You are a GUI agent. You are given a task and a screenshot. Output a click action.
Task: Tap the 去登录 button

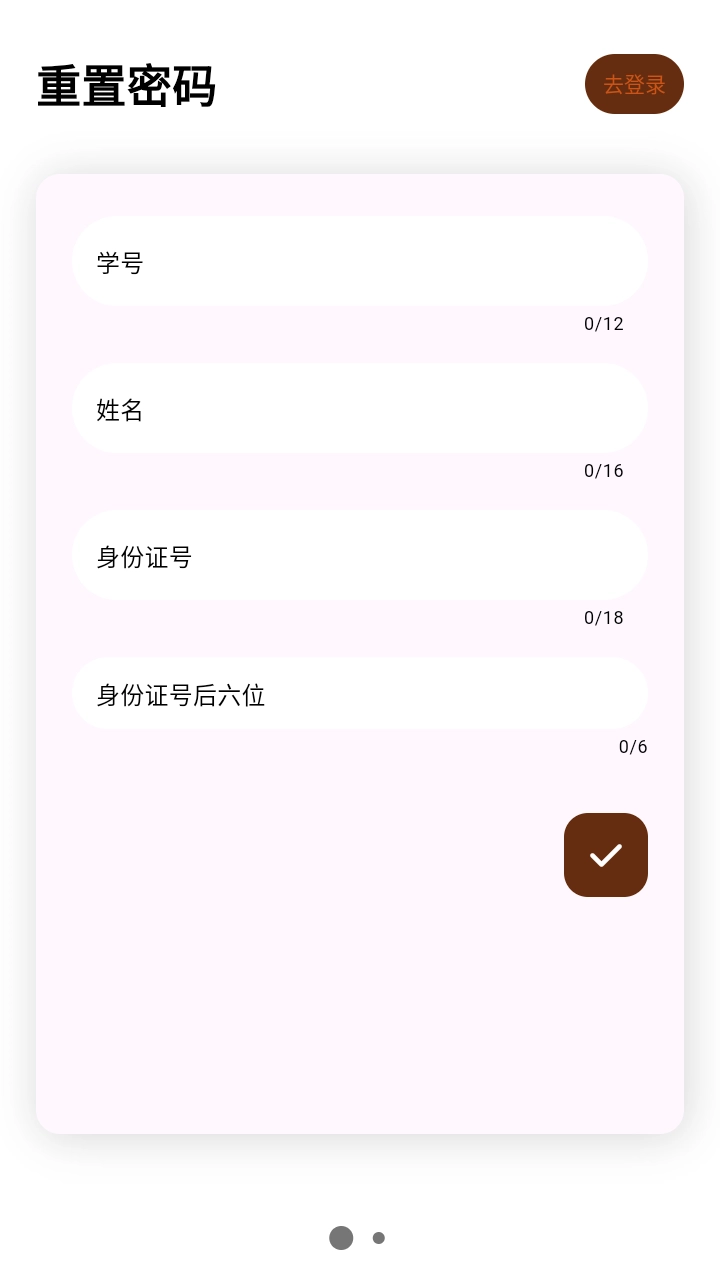(634, 84)
